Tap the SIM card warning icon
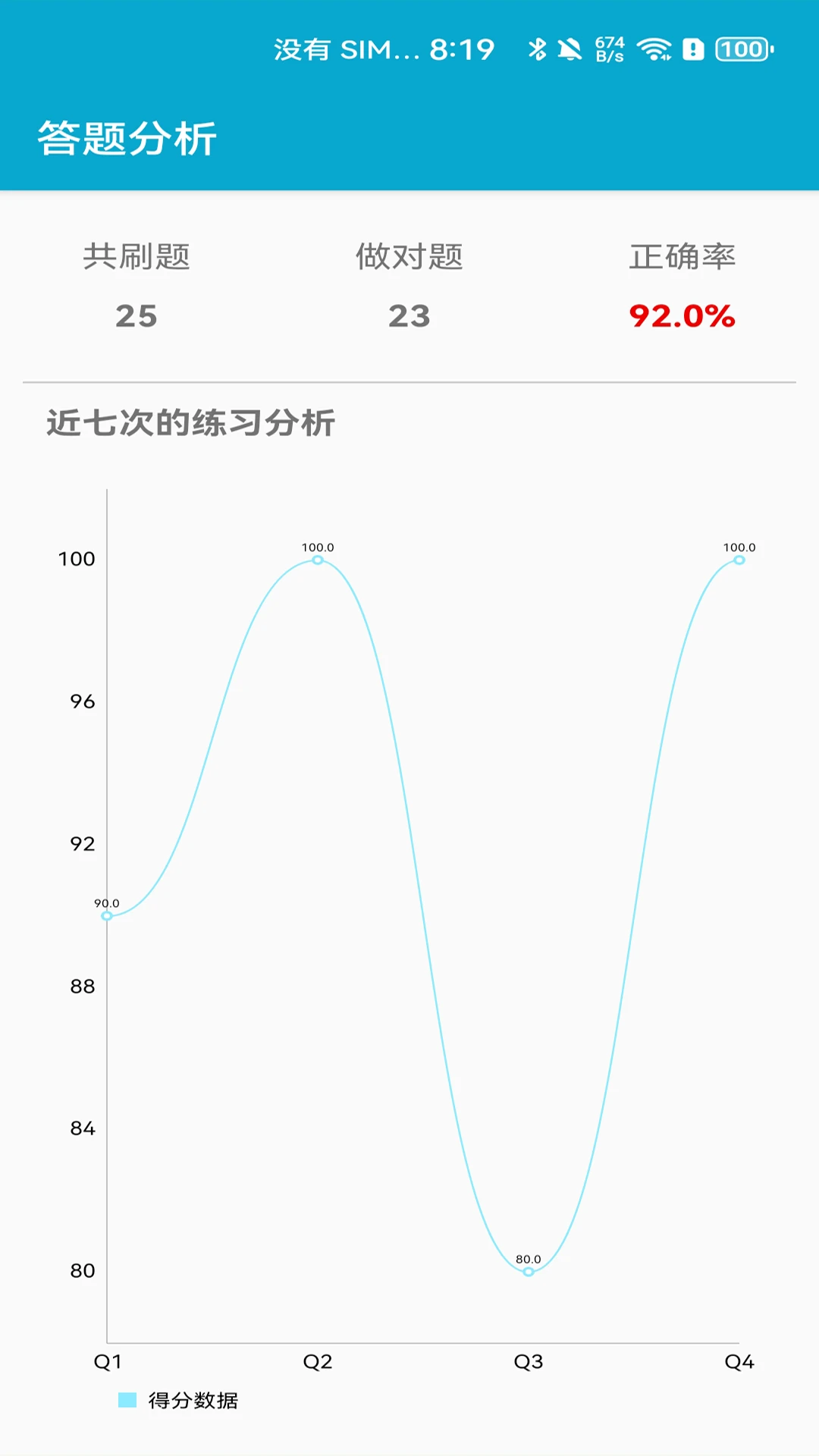 (x=692, y=48)
